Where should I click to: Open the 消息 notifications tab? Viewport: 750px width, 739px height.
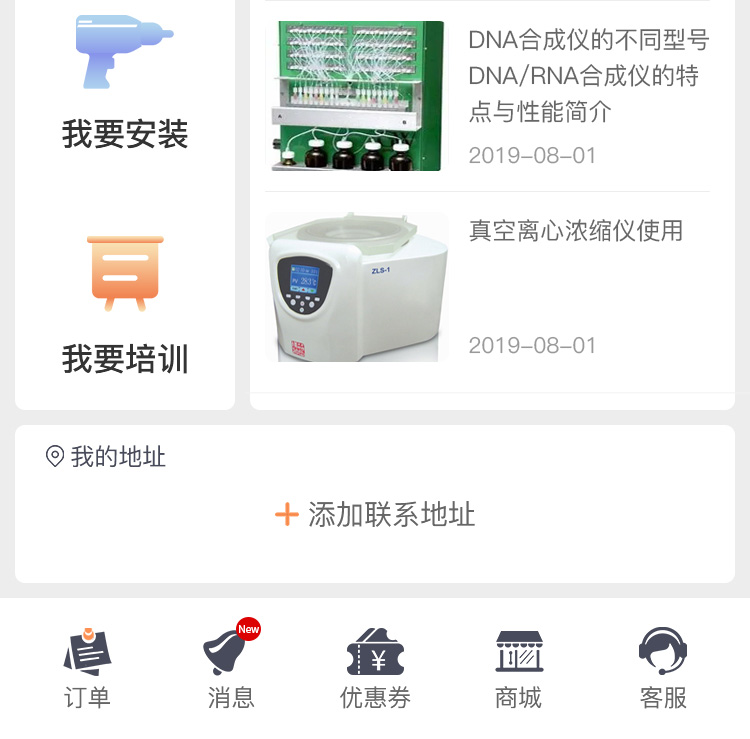(231, 669)
